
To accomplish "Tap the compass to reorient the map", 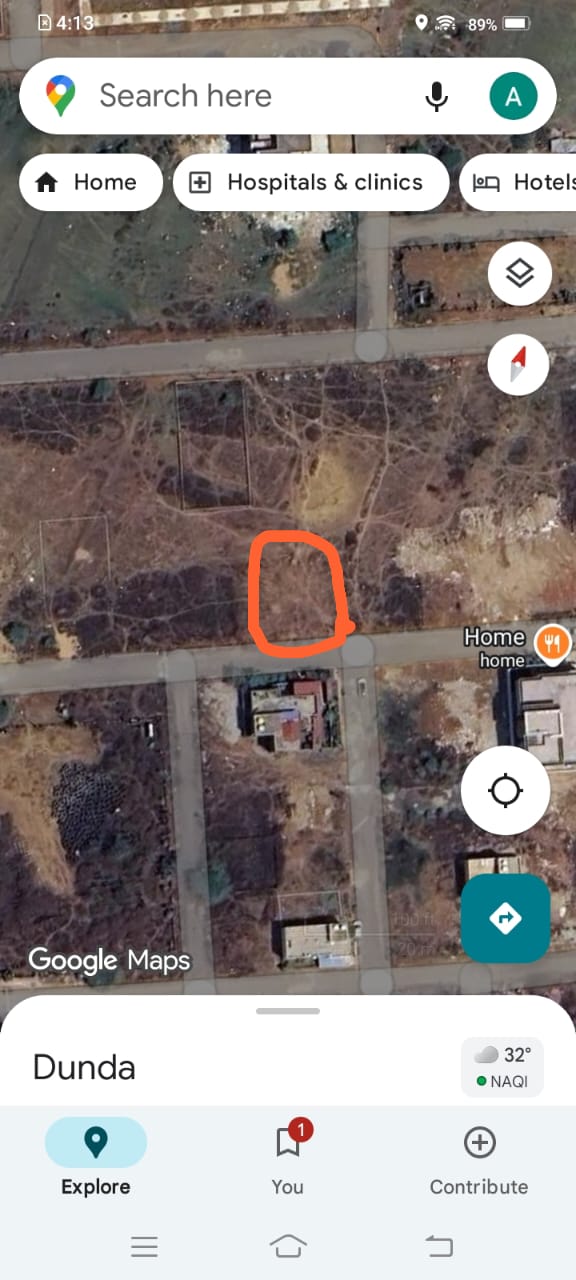I will click(x=518, y=364).
